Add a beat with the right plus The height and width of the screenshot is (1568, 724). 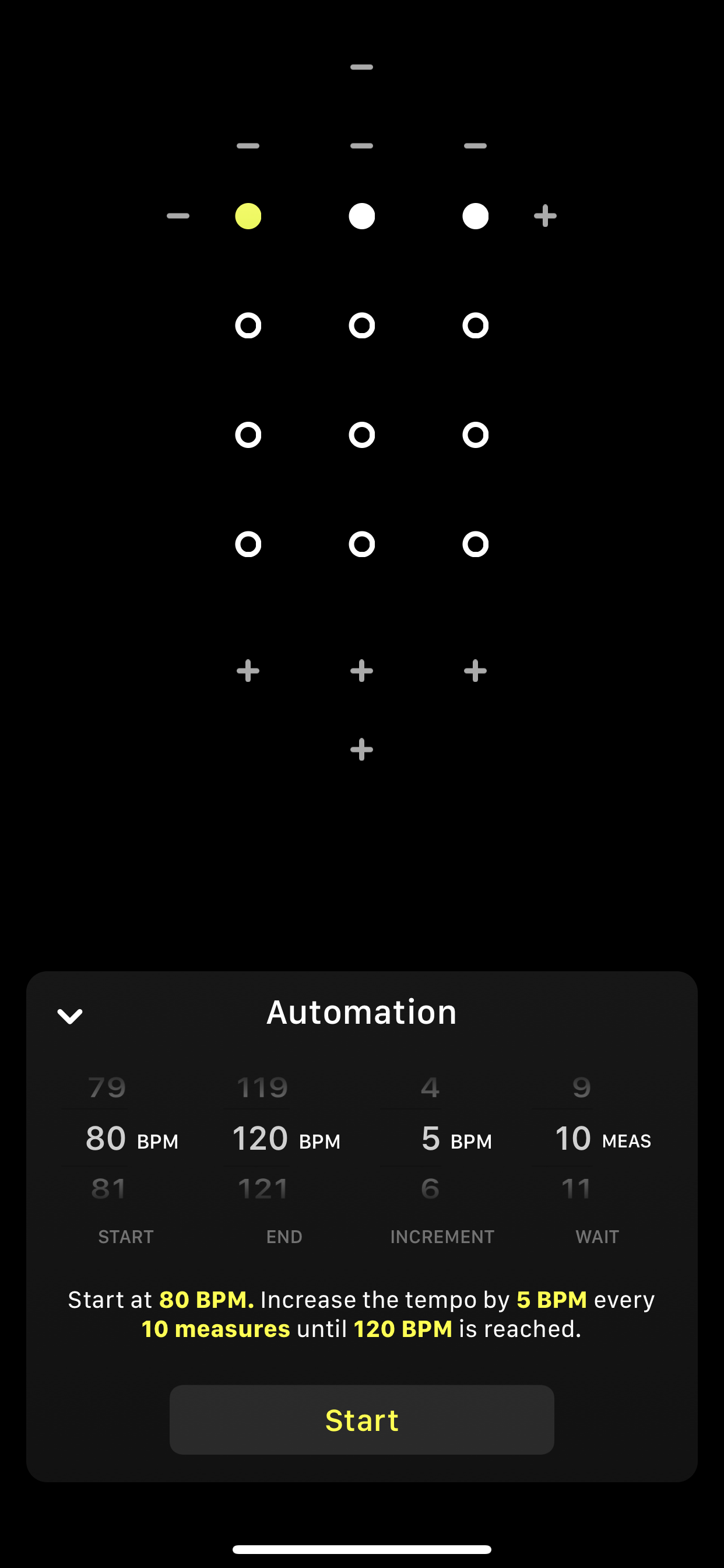pyautogui.click(x=545, y=216)
